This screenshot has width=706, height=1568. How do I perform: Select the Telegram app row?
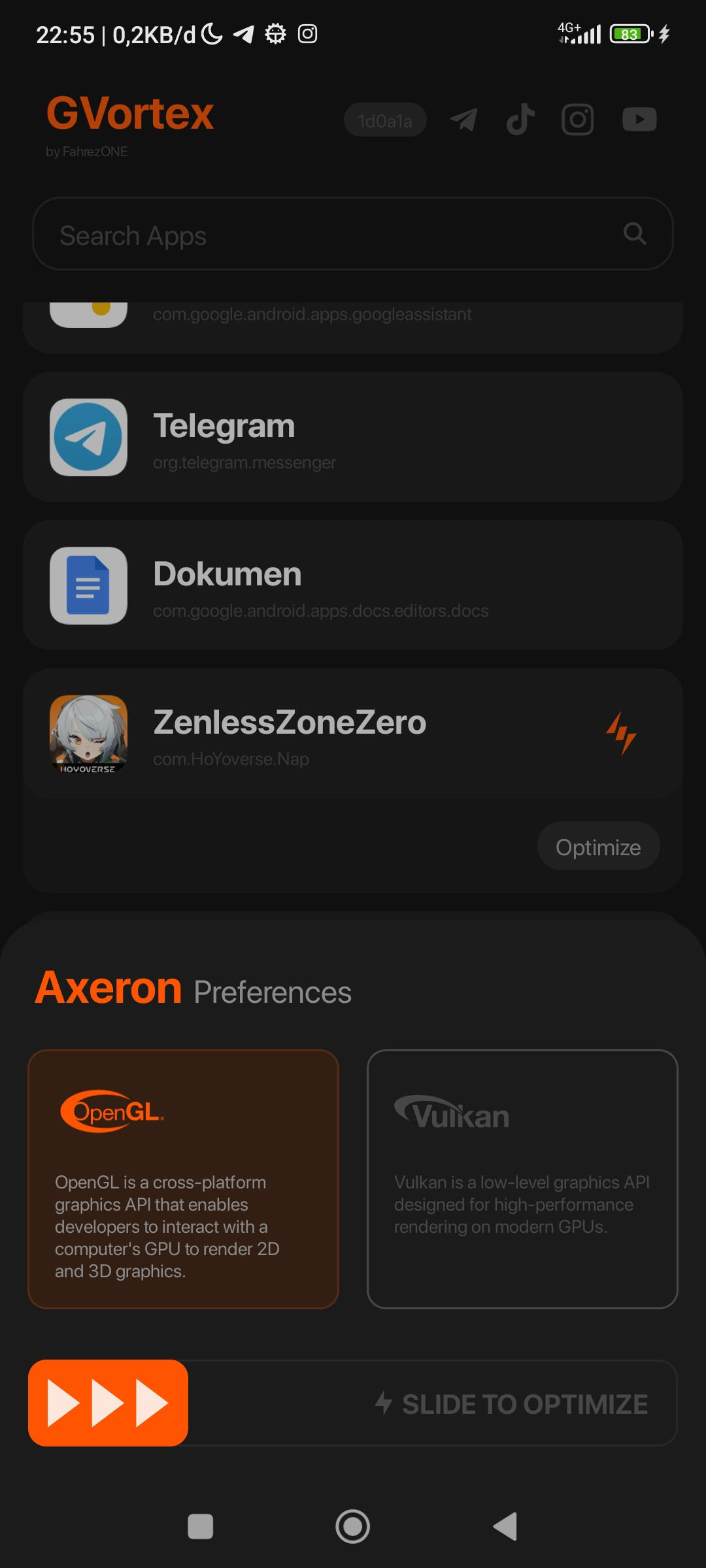[x=353, y=437]
